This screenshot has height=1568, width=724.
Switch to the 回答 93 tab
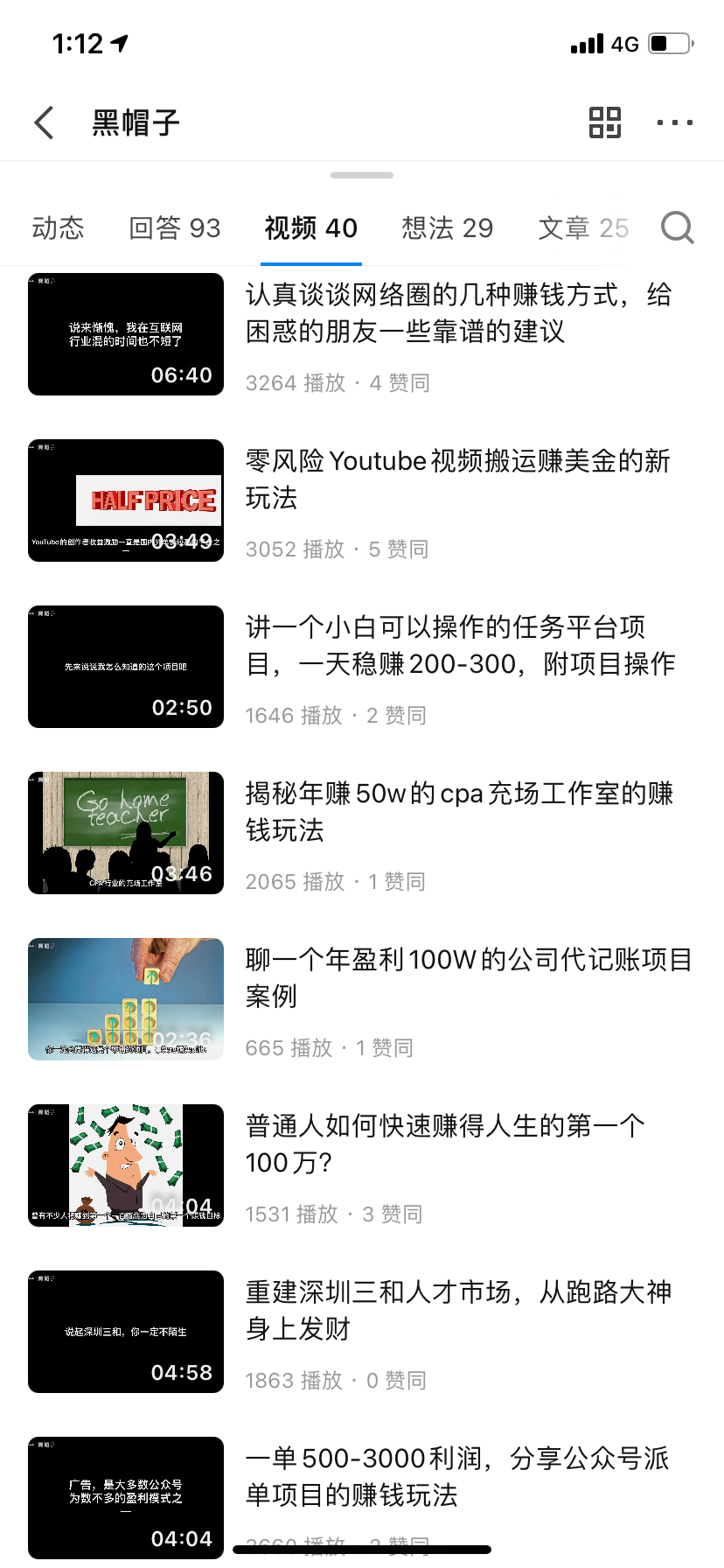coord(175,228)
